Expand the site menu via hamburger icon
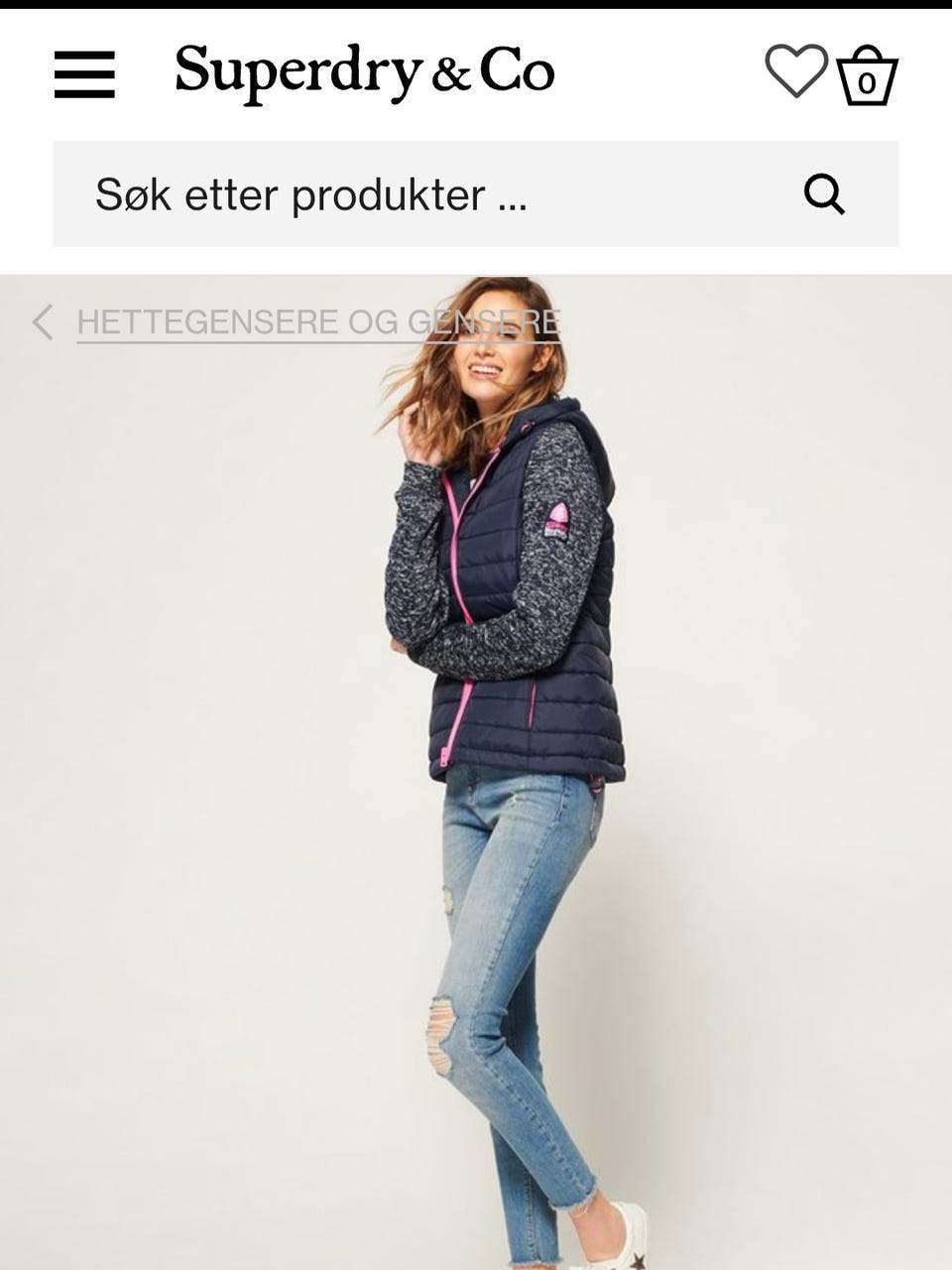The width and height of the screenshot is (952, 1270). tap(84, 74)
